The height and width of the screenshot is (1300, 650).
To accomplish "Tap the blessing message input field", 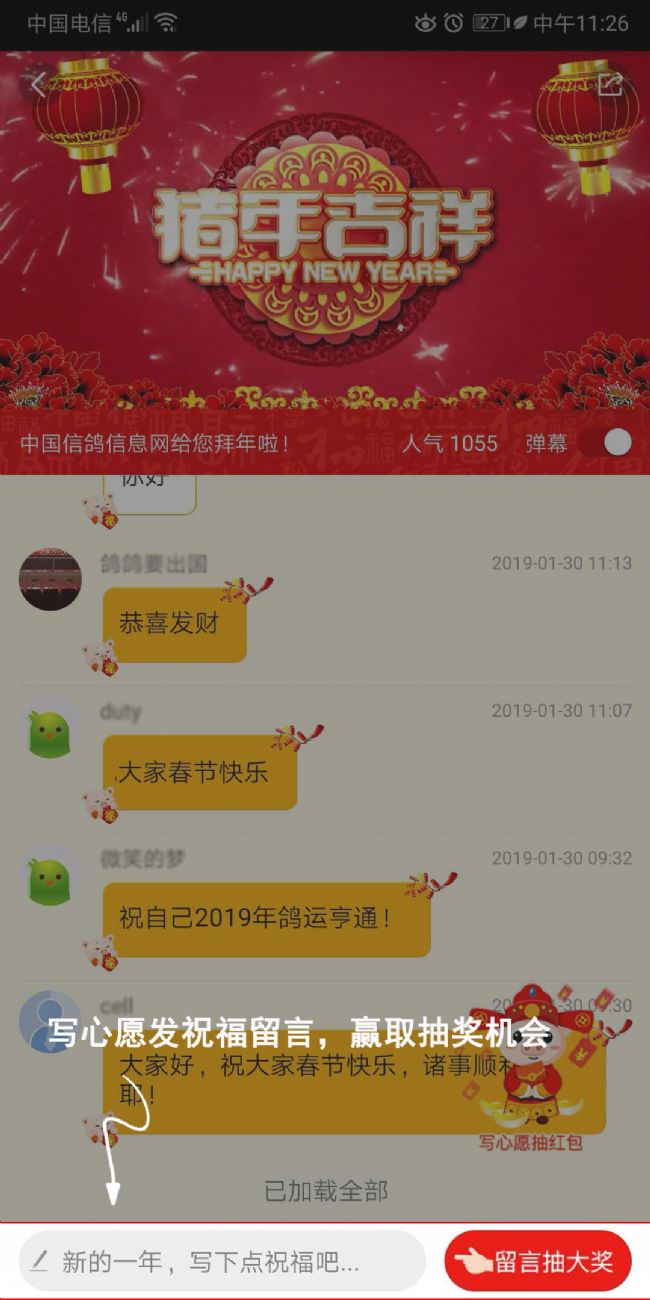I will pos(222,1261).
